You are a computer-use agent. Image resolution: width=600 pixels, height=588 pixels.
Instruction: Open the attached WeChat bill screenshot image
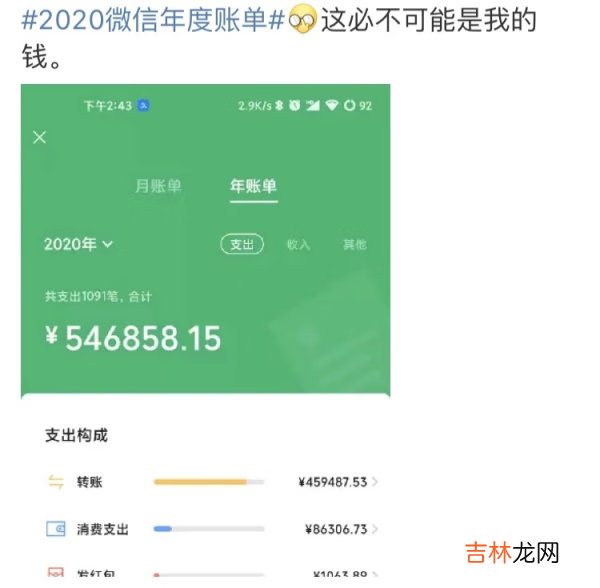tap(205, 330)
